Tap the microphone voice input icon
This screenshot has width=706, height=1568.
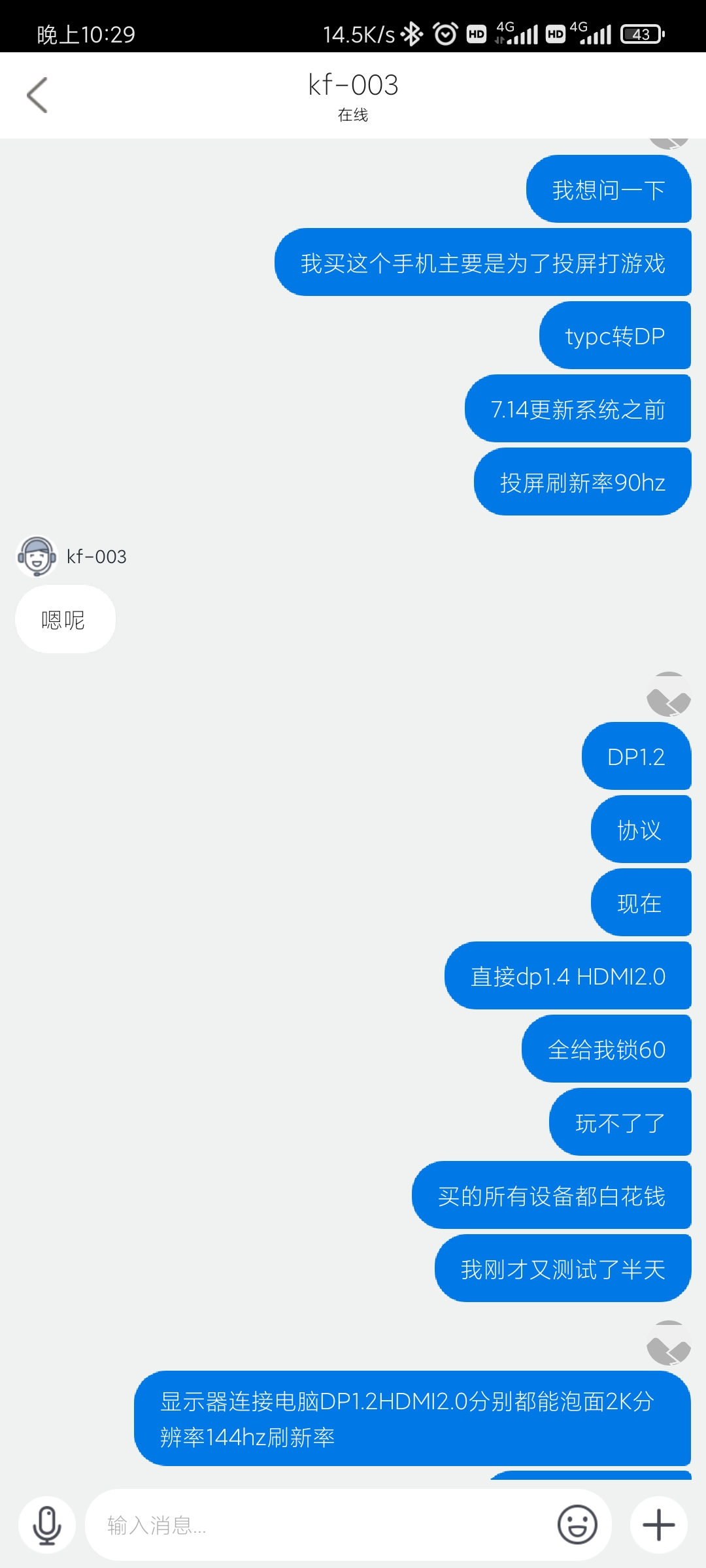click(x=47, y=1525)
